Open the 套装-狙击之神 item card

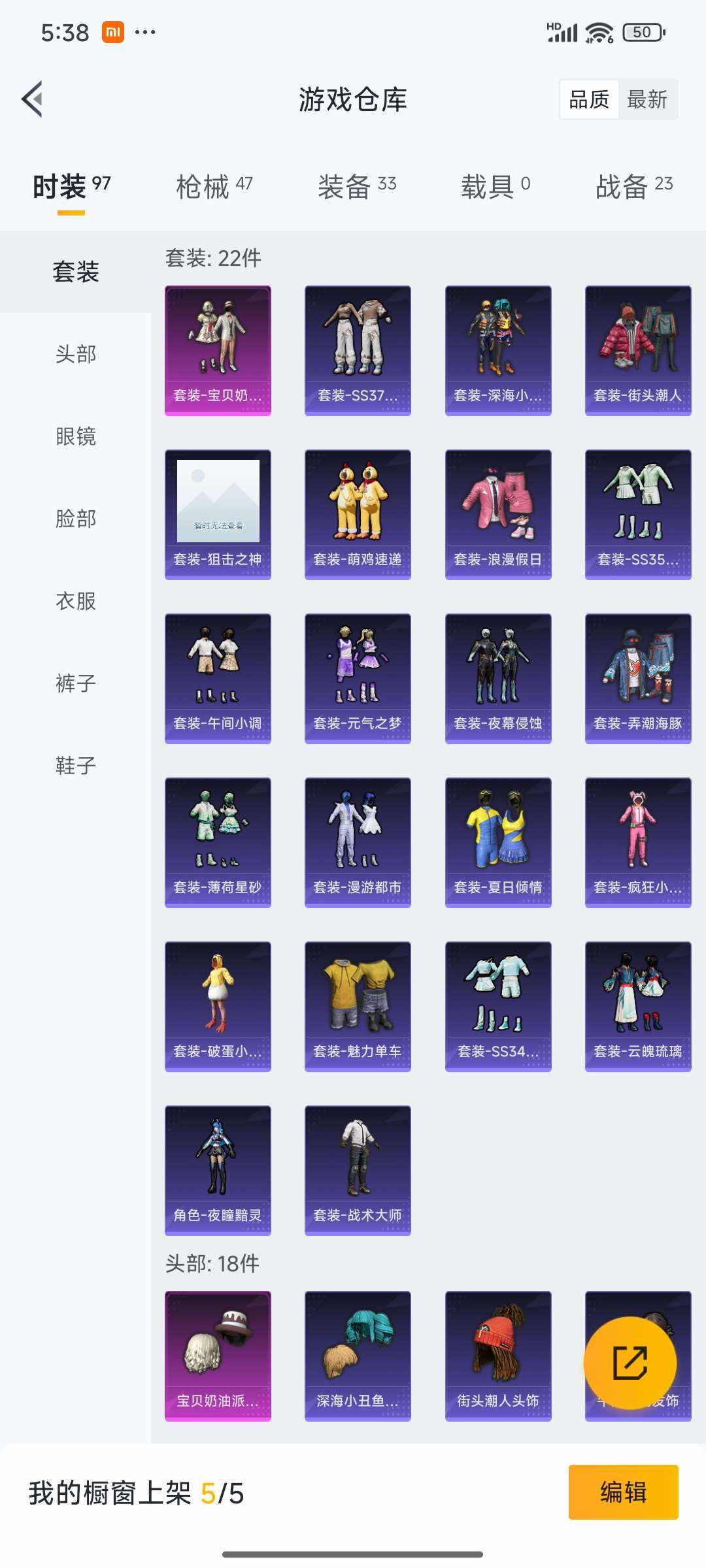[x=218, y=513]
